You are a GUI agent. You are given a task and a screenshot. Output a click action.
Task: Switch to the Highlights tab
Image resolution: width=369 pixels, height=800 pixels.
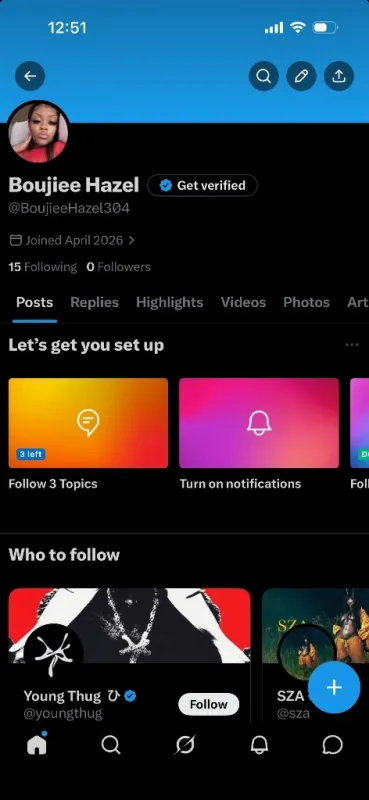[169, 303]
